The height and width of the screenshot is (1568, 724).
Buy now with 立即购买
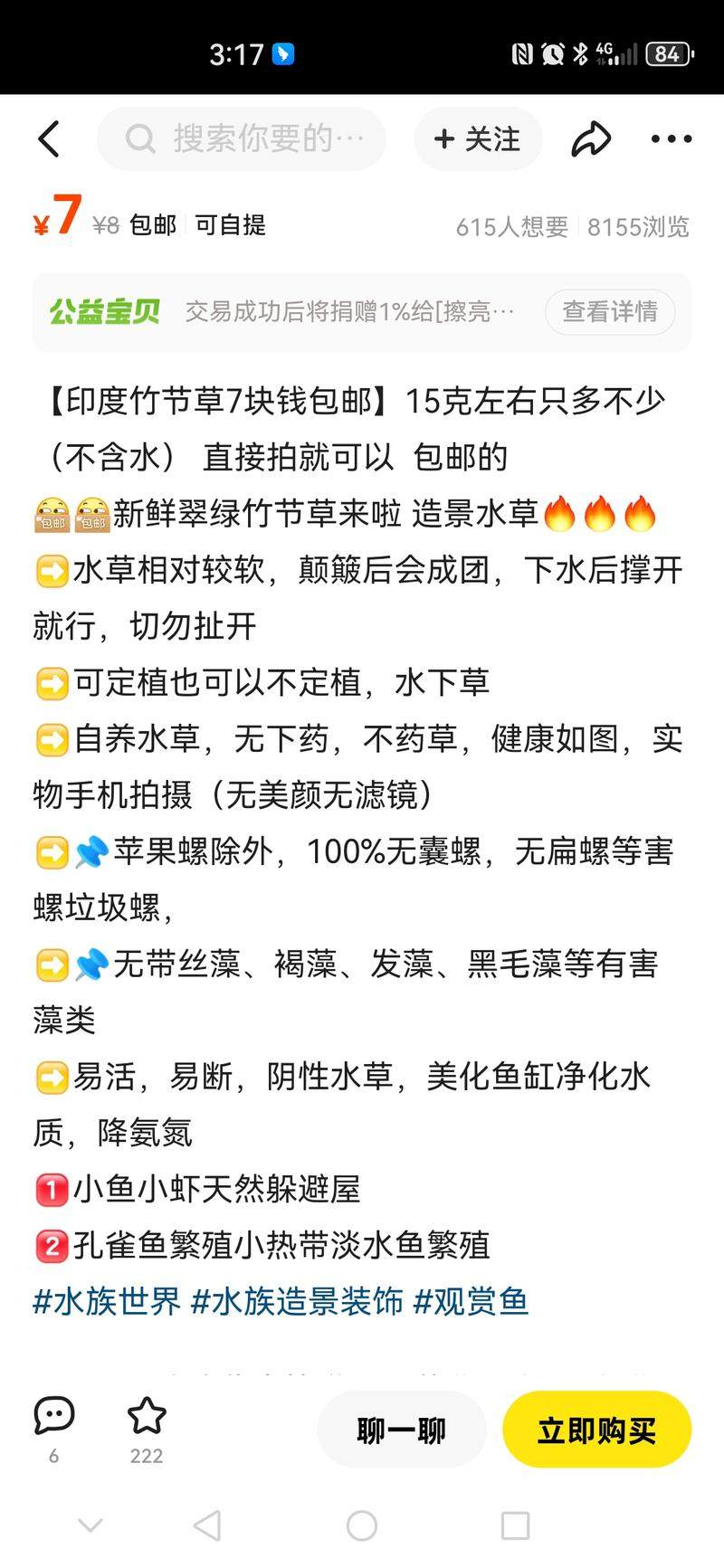[596, 1430]
